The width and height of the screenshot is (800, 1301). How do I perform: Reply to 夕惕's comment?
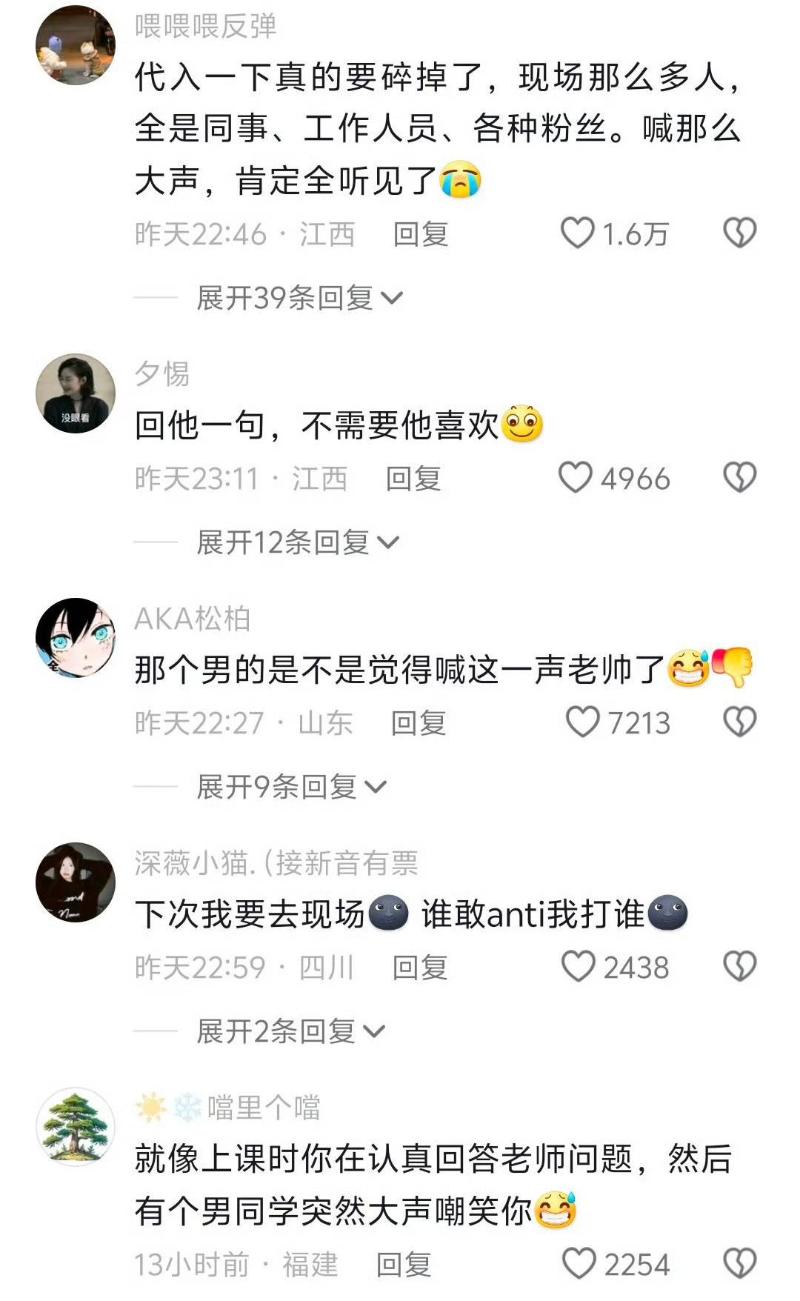[413, 479]
